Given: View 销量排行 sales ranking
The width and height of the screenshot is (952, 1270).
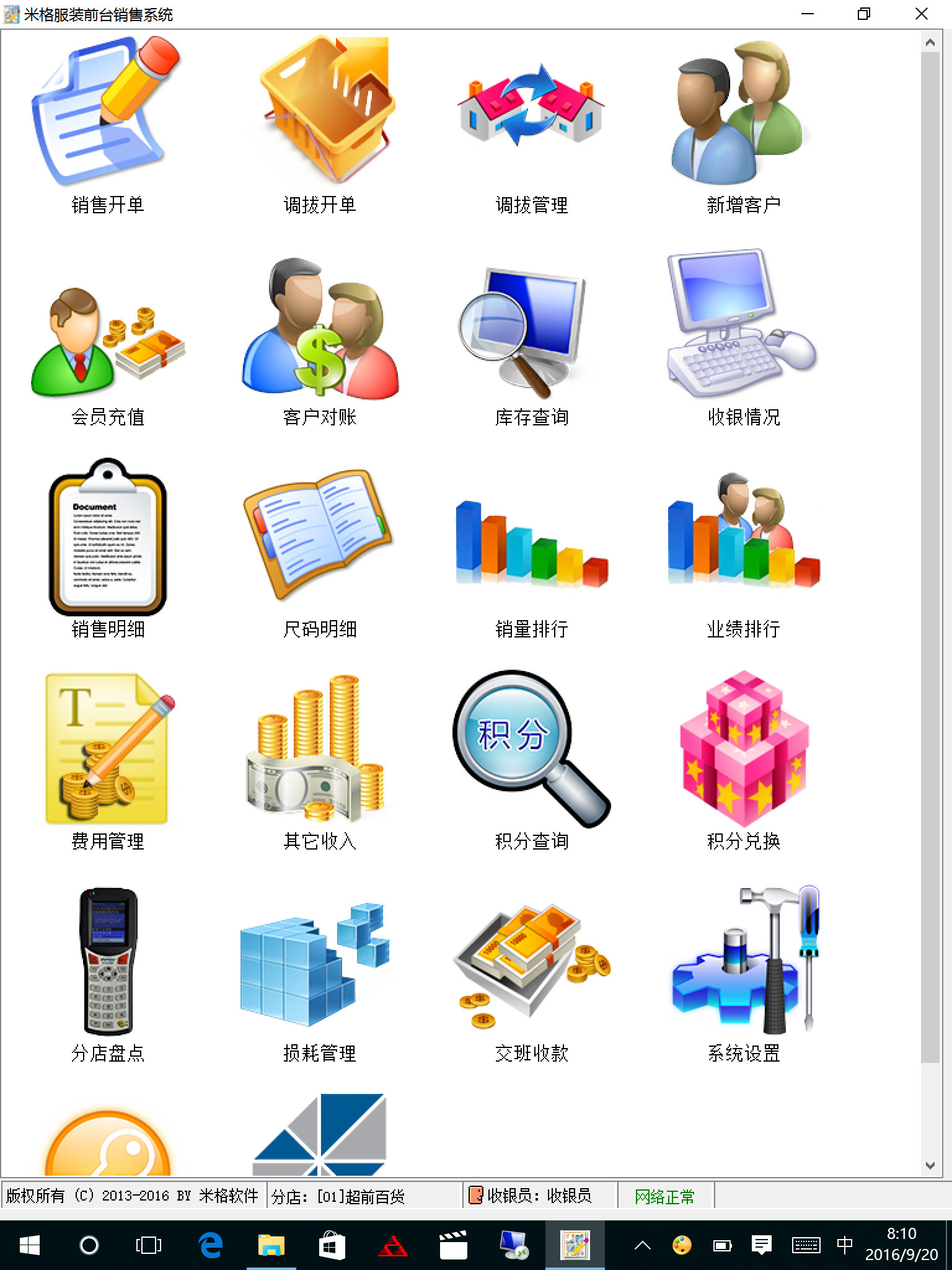Looking at the screenshot, I should coord(531,546).
